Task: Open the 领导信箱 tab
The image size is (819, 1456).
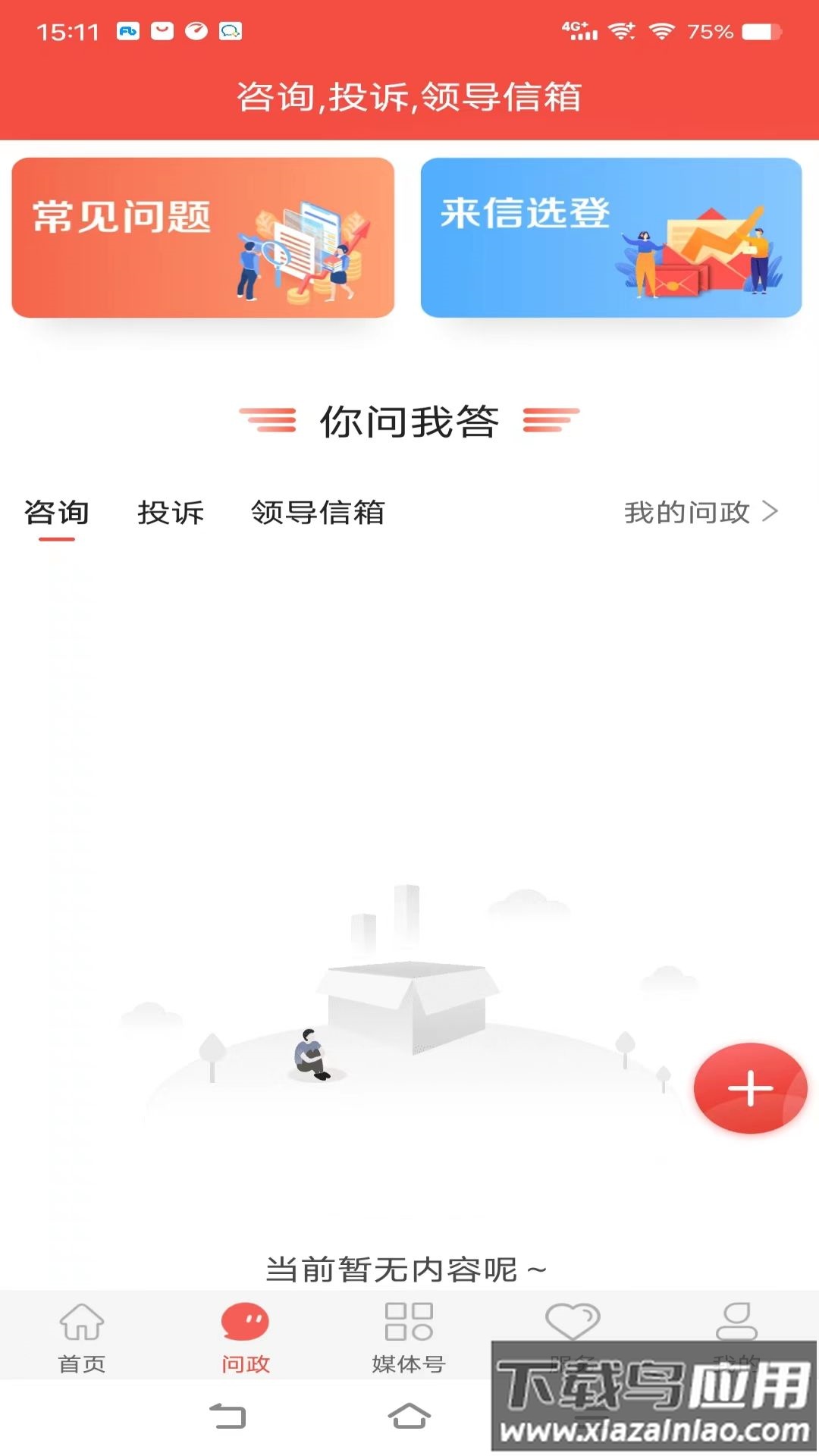Action: point(316,512)
